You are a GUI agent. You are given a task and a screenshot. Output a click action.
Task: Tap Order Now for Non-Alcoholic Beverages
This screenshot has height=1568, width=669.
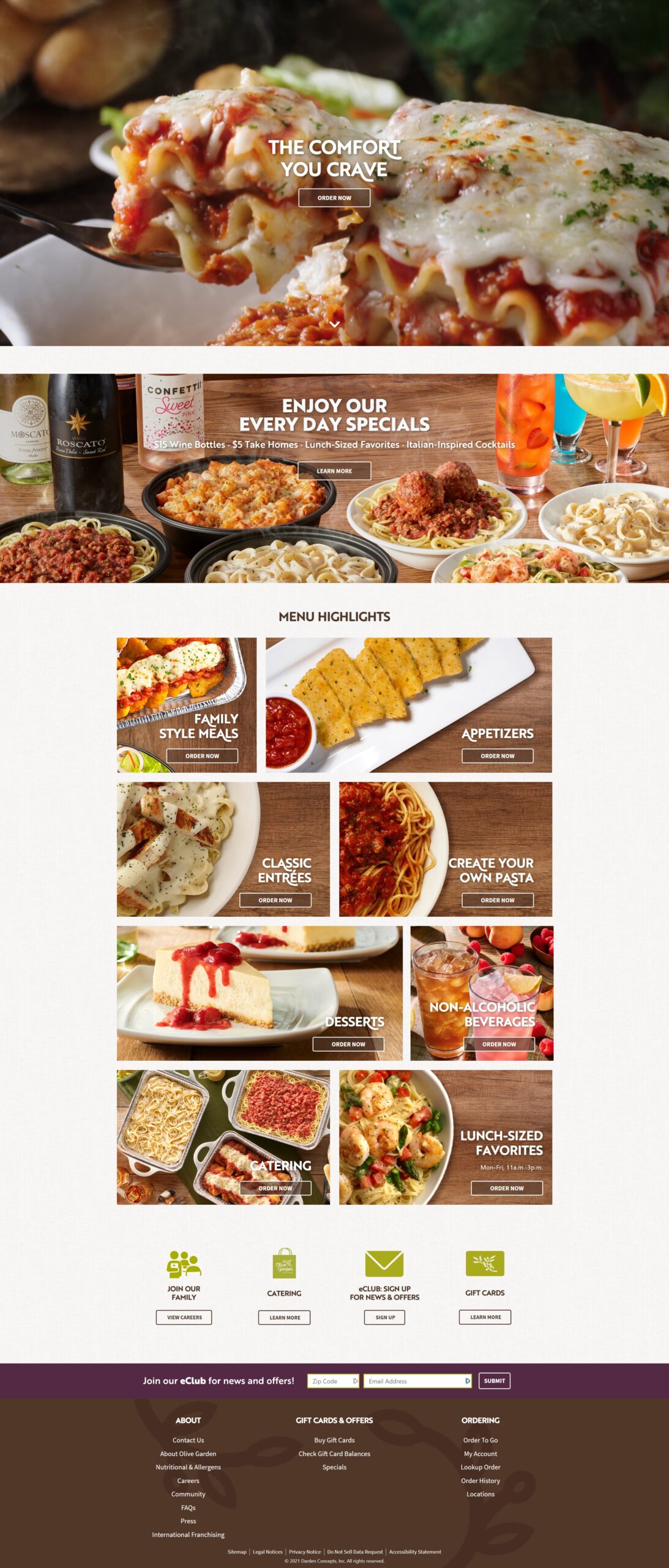499,1044
